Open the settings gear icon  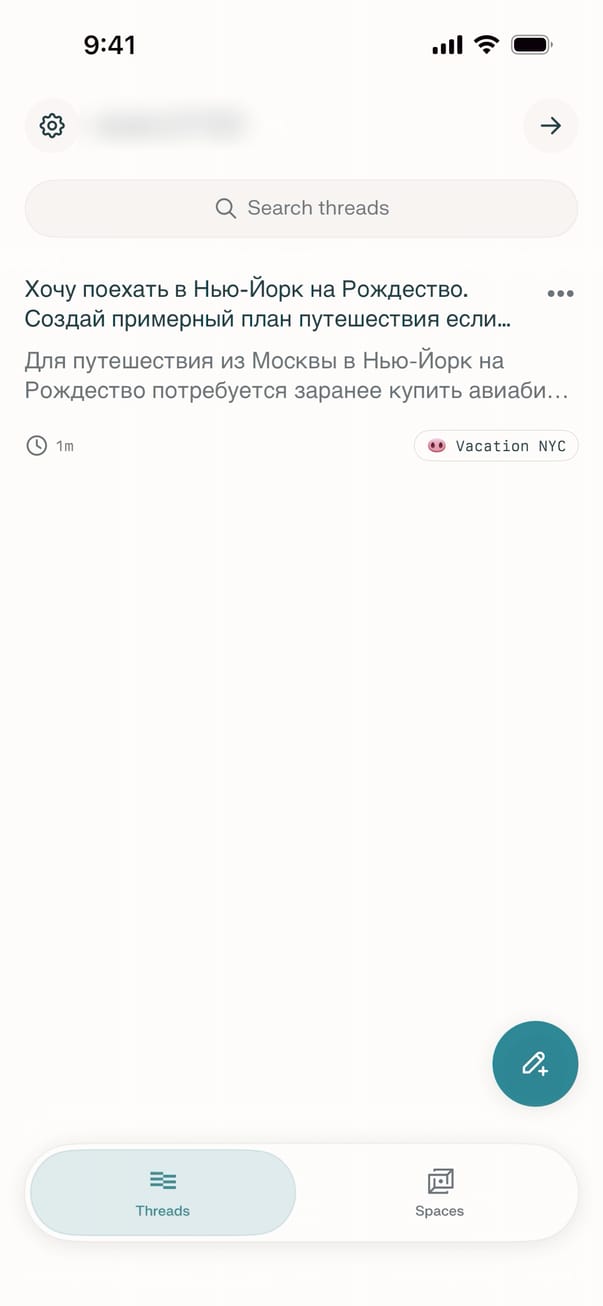point(52,126)
